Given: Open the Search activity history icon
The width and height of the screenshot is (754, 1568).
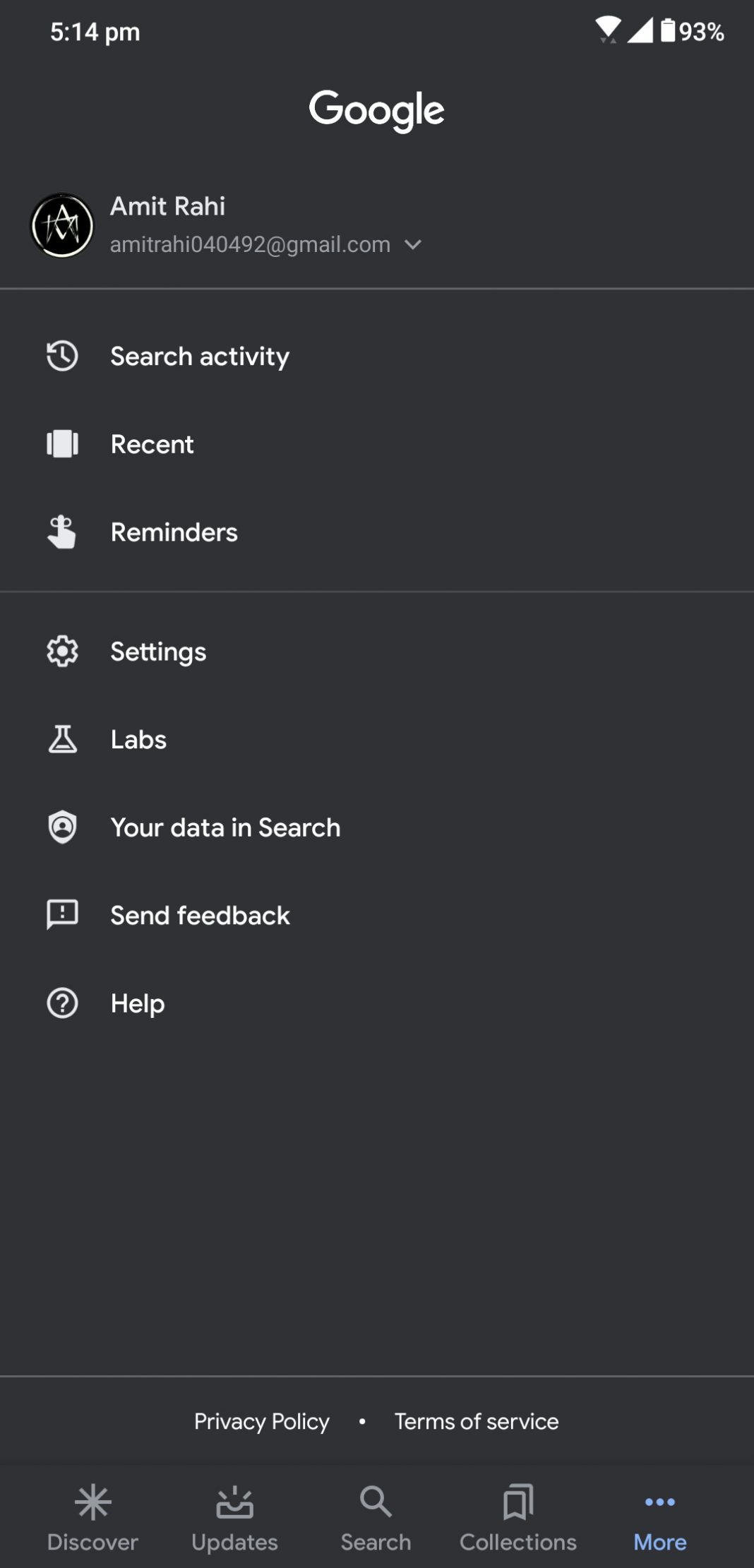Looking at the screenshot, I should [62, 357].
